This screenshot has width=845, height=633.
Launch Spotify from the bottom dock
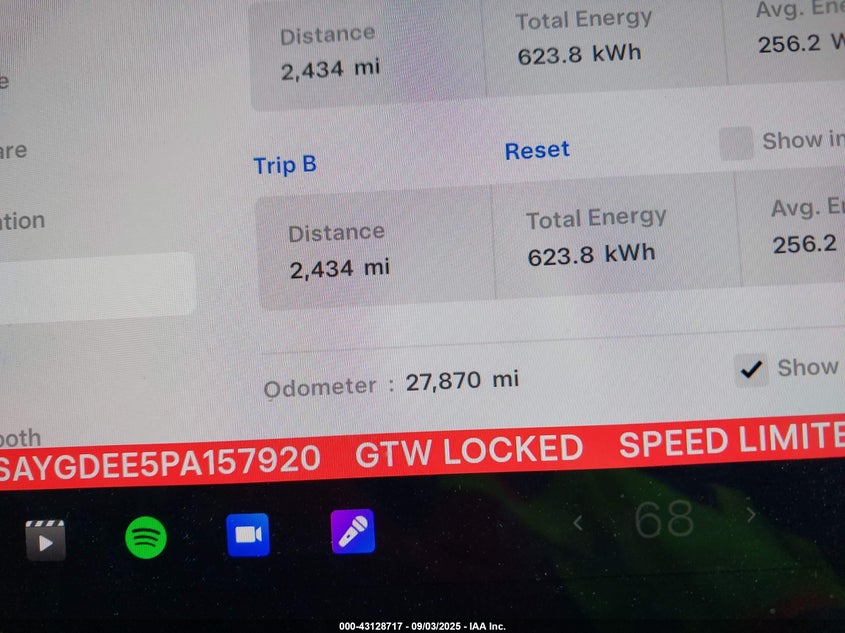[146, 538]
